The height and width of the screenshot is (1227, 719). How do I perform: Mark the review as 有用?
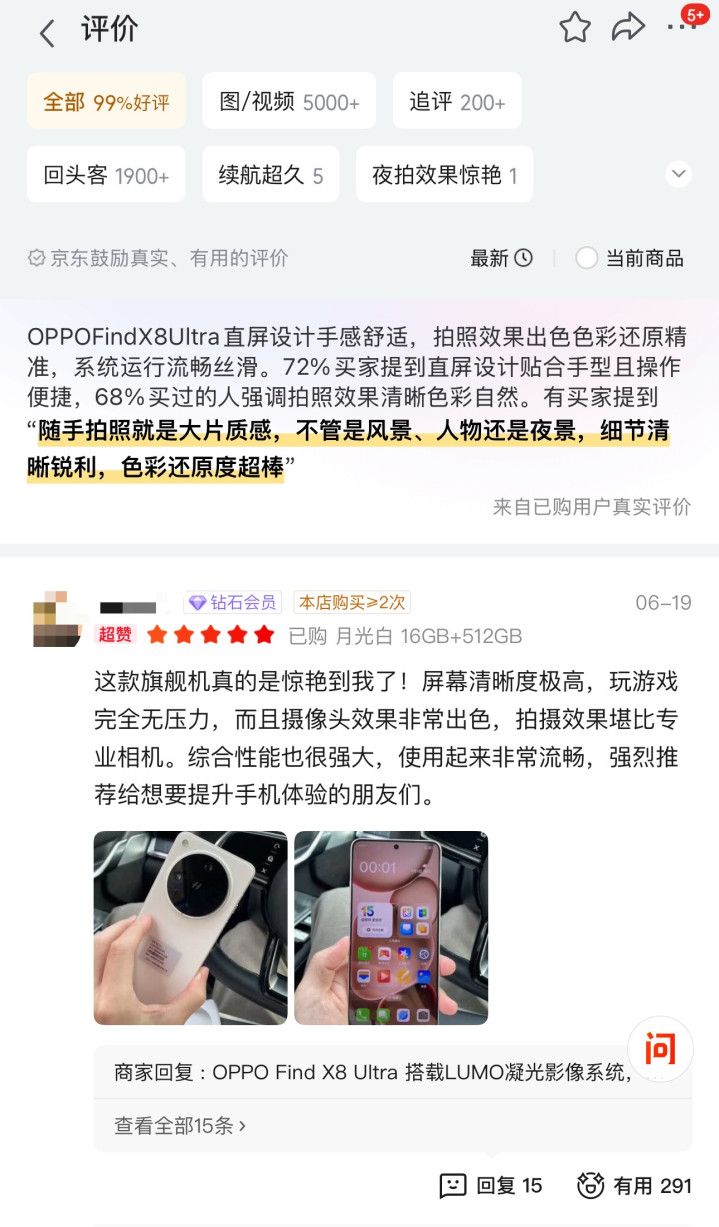pyautogui.click(x=634, y=1186)
